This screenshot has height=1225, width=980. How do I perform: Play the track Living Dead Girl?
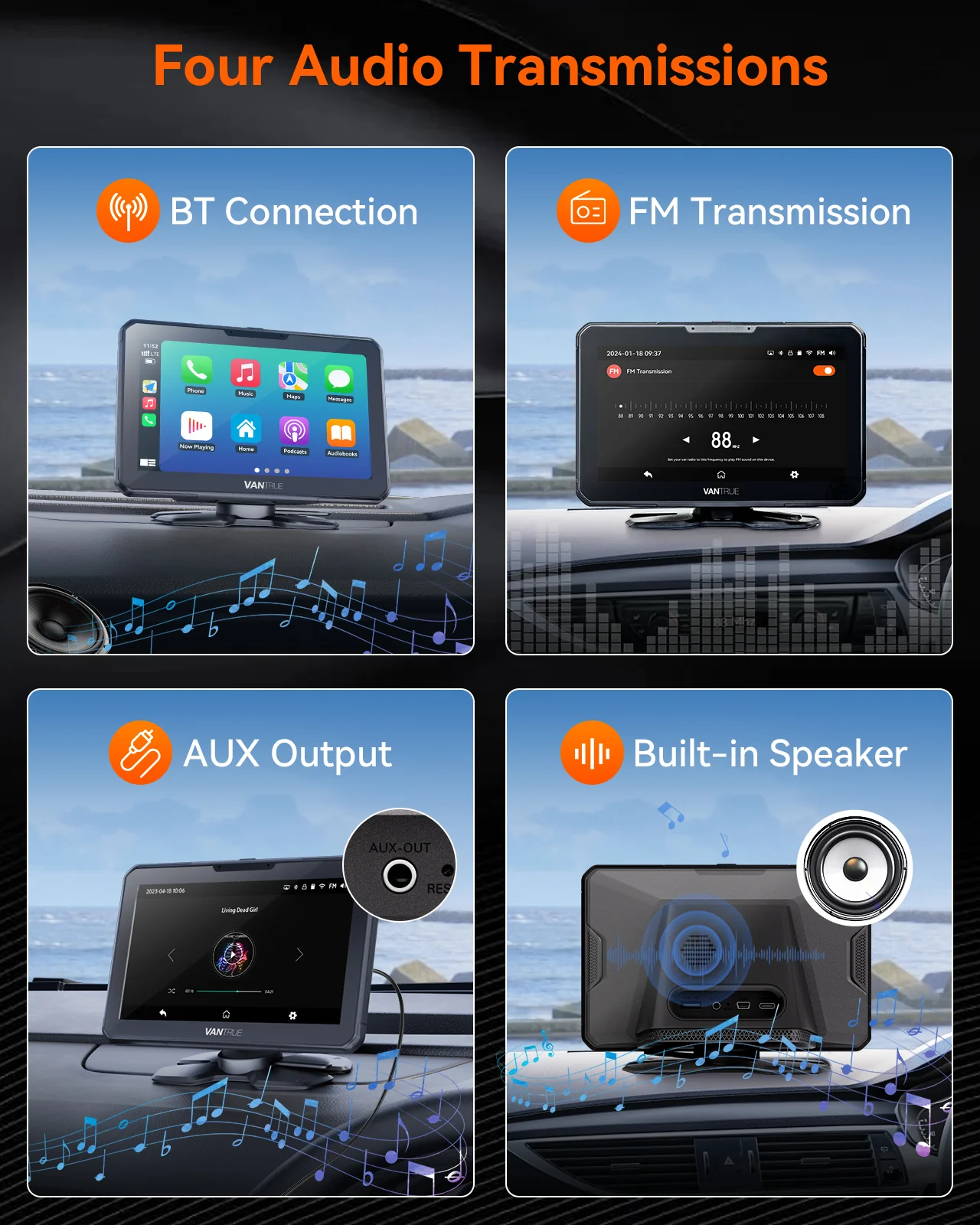pyautogui.click(x=234, y=955)
